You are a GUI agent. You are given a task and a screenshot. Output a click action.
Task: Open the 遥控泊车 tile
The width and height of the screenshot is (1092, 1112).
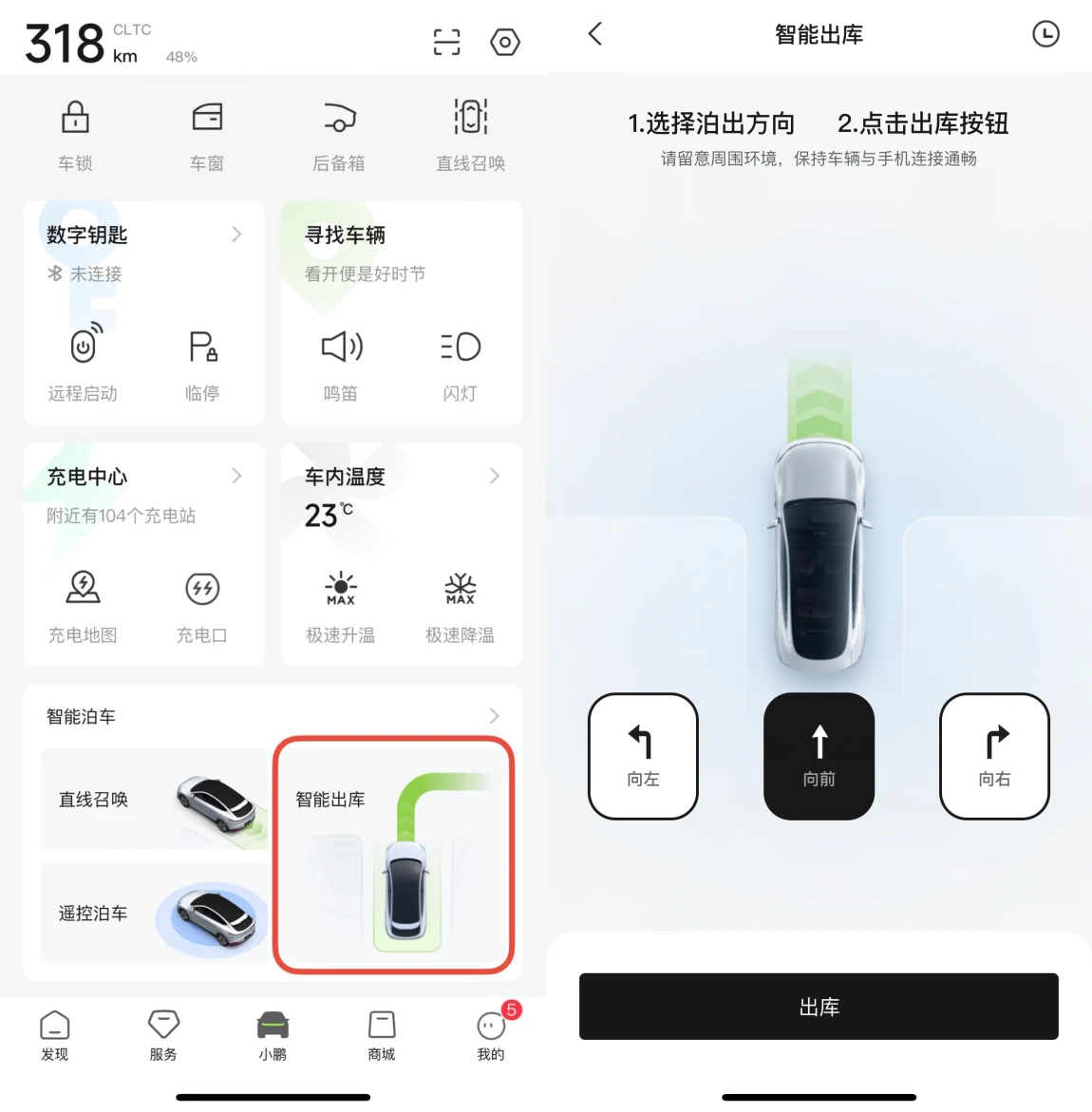tap(154, 914)
